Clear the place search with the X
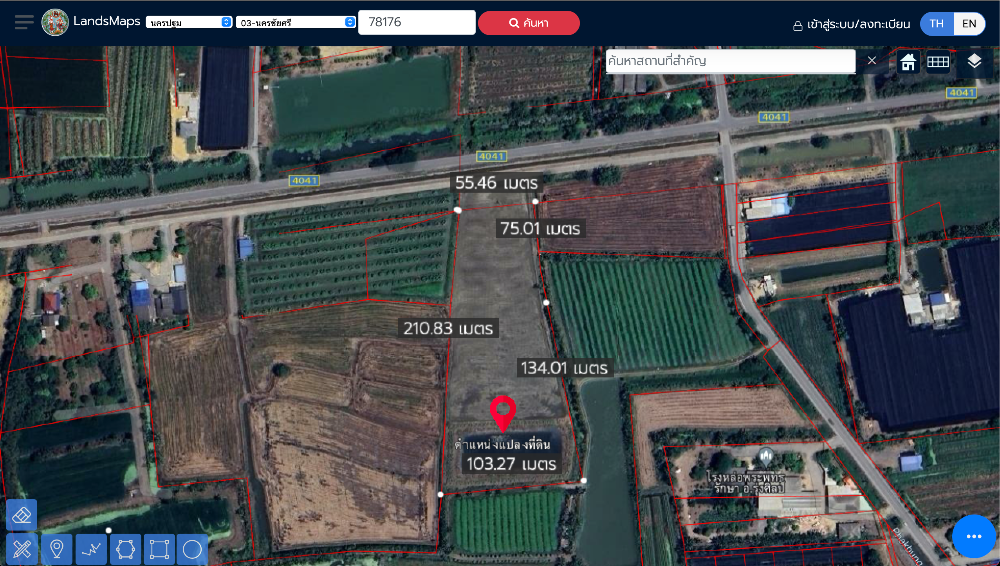The image size is (1000, 566). pyautogui.click(x=872, y=61)
